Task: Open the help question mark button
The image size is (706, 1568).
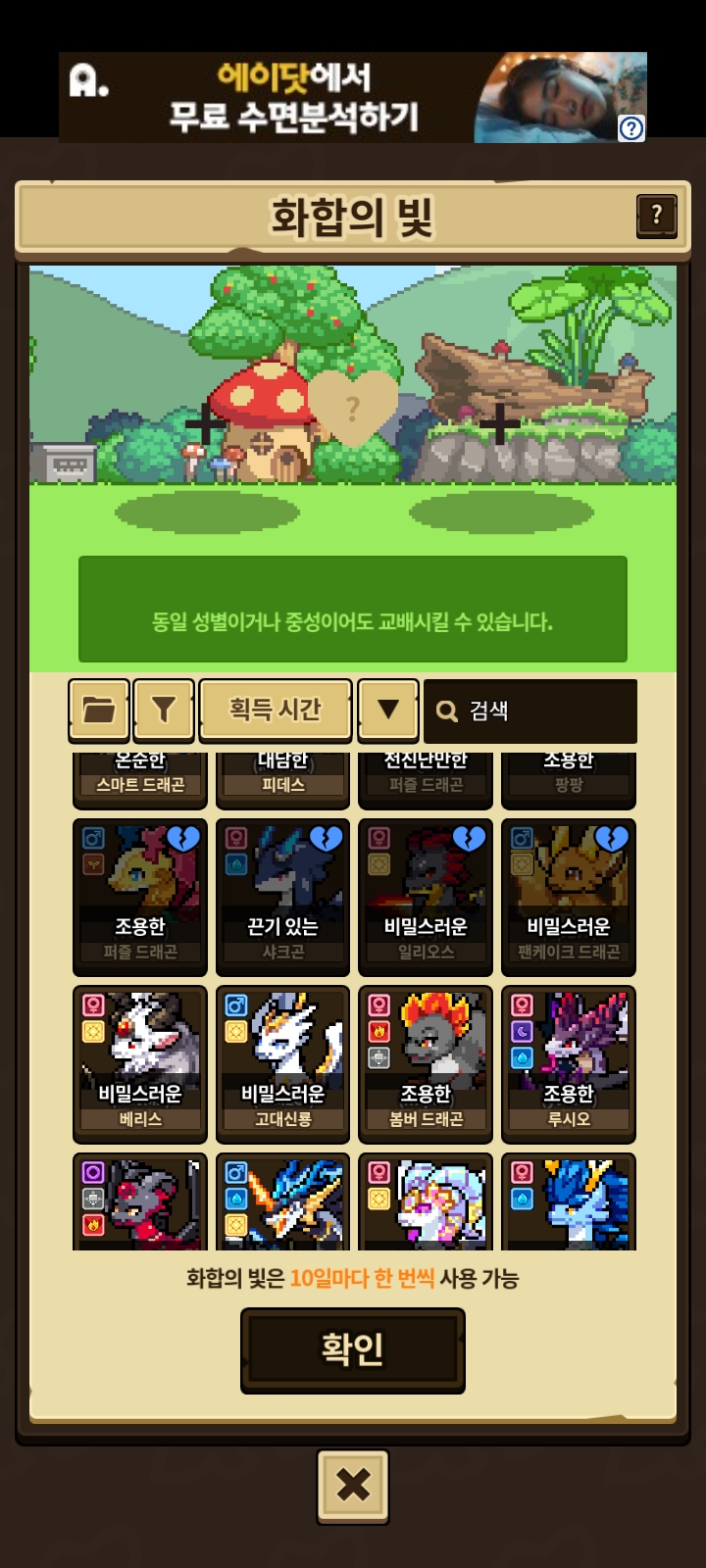Action: 656,216
